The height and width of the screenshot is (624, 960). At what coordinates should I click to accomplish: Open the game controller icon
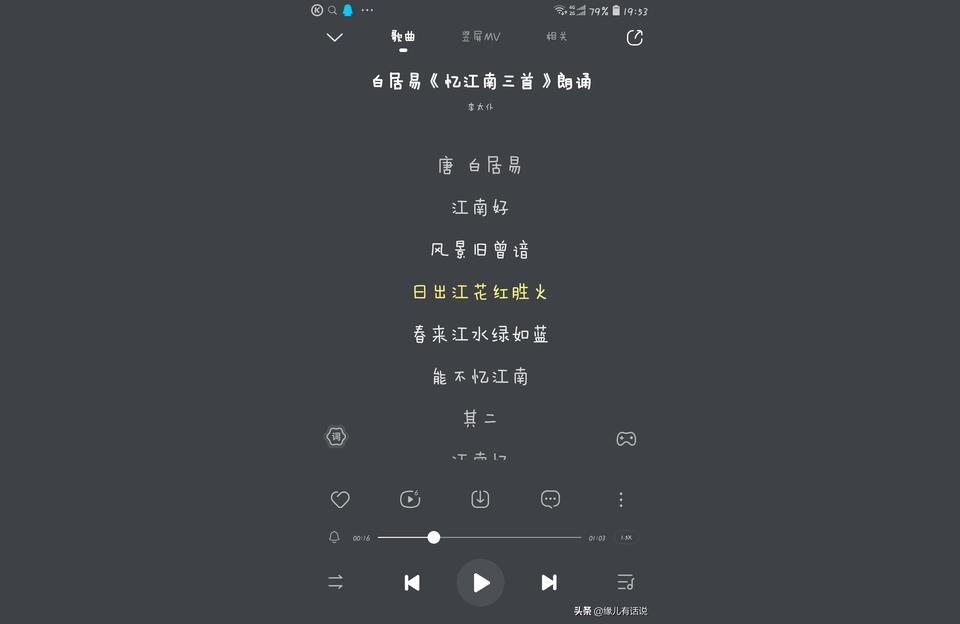(626, 439)
